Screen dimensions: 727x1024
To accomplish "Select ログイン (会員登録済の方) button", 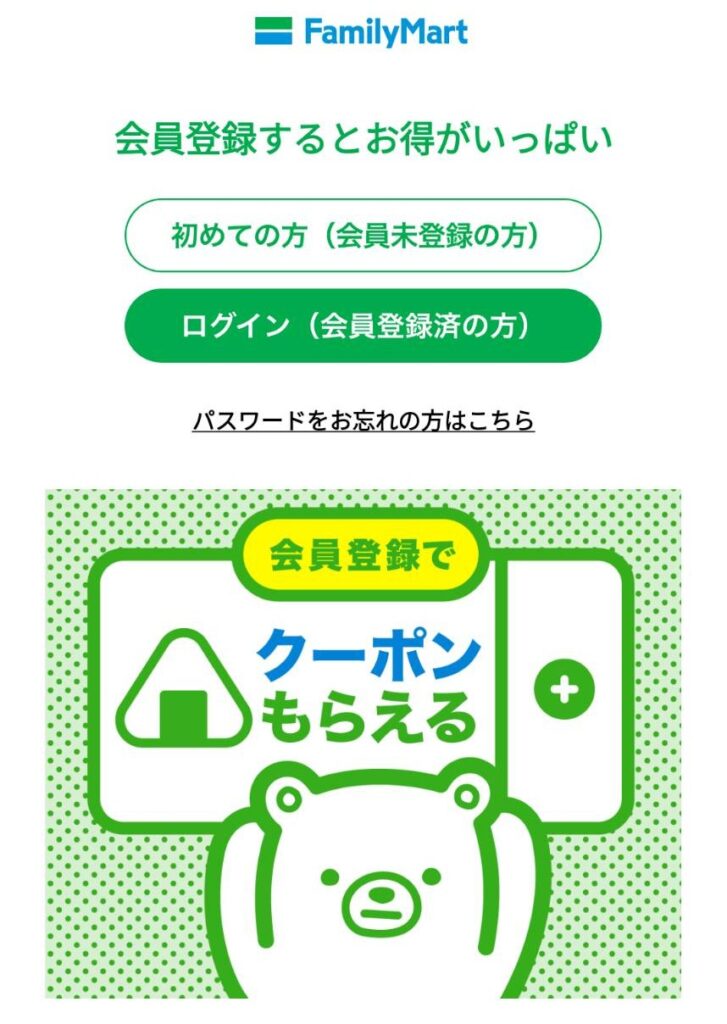I will point(362,326).
